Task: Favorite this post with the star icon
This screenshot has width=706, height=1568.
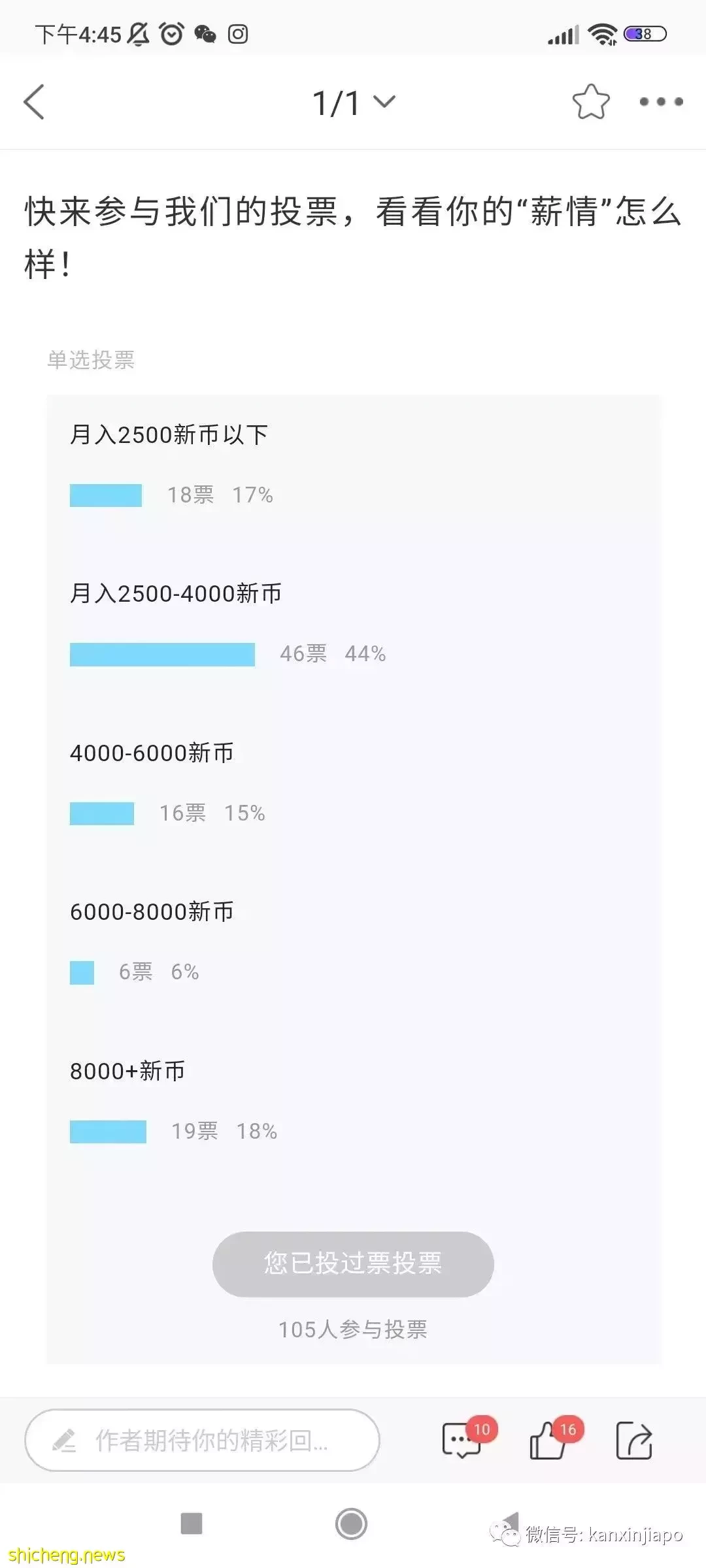Action: [x=591, y=102]
